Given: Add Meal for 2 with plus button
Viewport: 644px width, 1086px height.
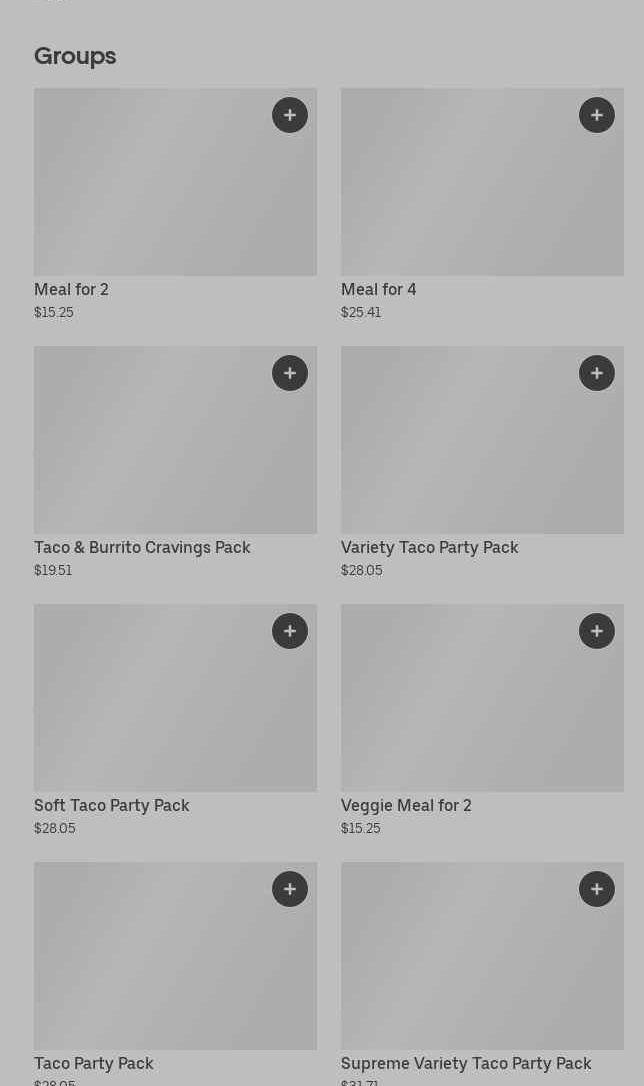Looking at the screenshot, I should [x=289, y=115].
